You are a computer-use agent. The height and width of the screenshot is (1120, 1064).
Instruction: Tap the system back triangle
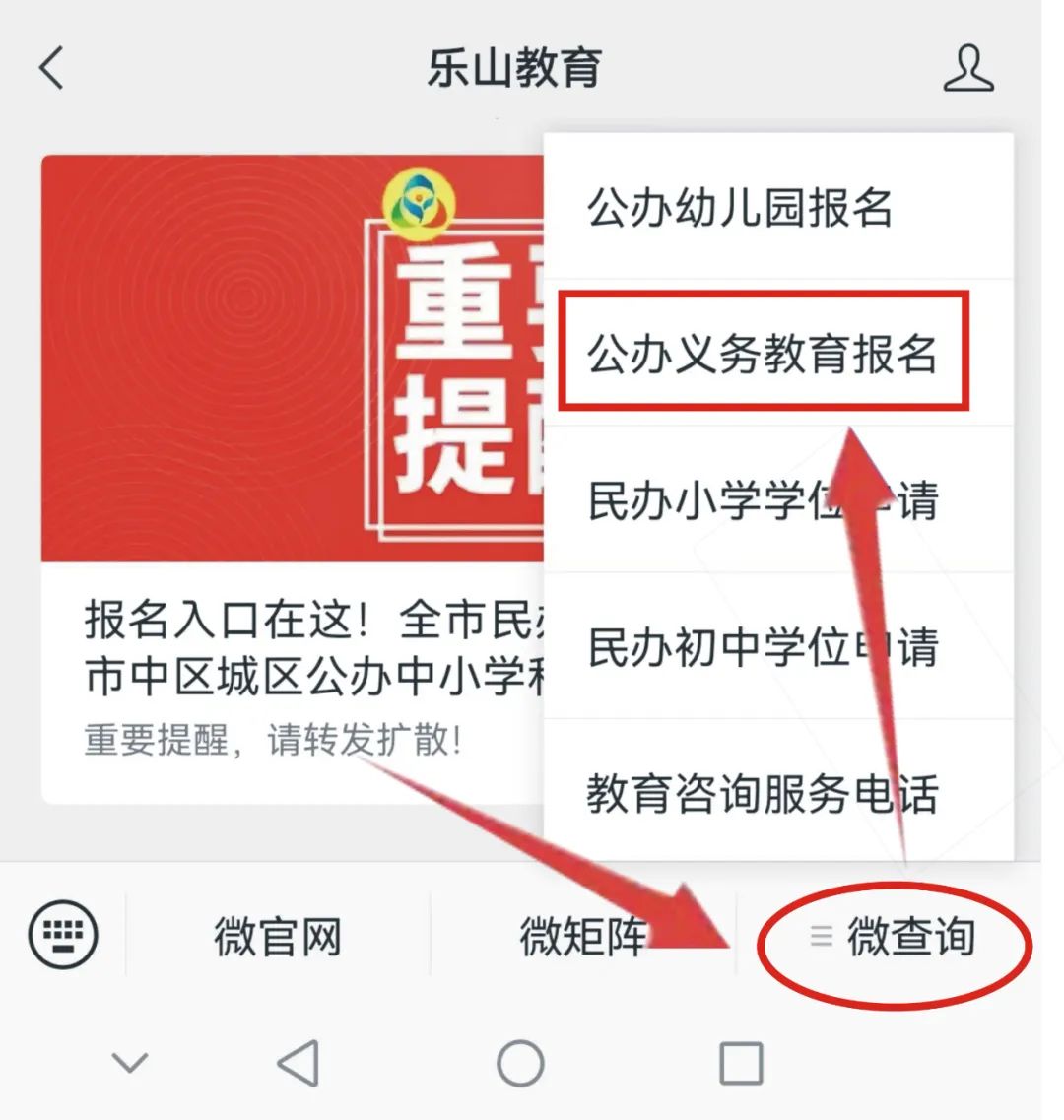tap(299, 1063)
